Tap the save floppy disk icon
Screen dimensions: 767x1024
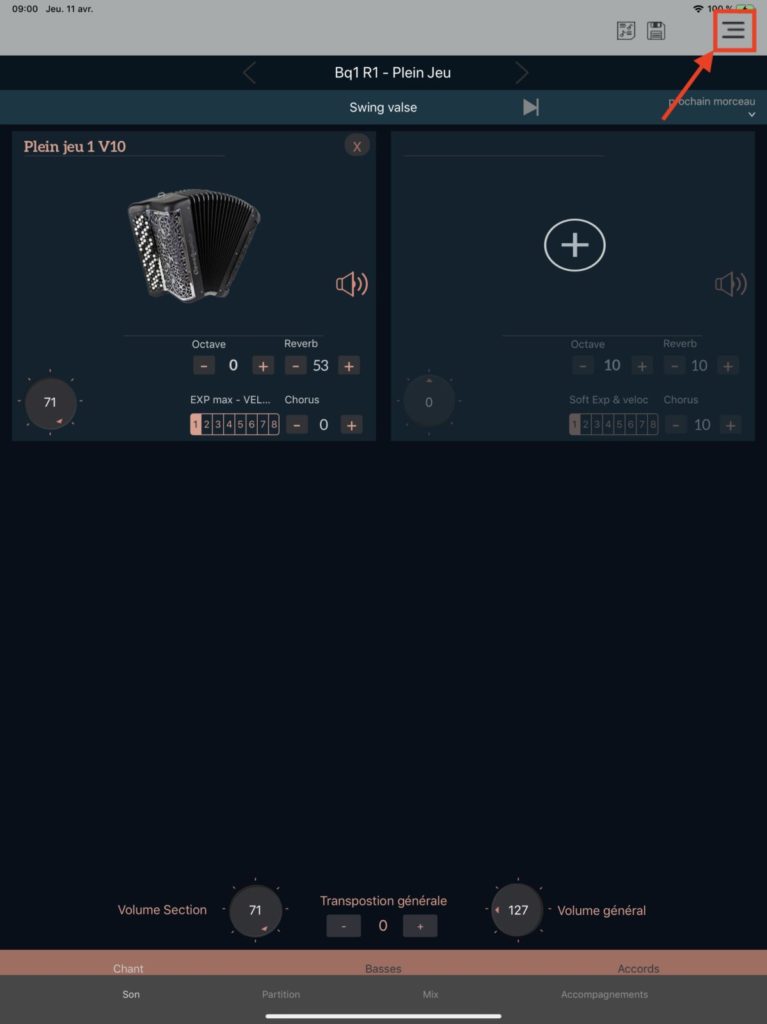pos(656,31)
